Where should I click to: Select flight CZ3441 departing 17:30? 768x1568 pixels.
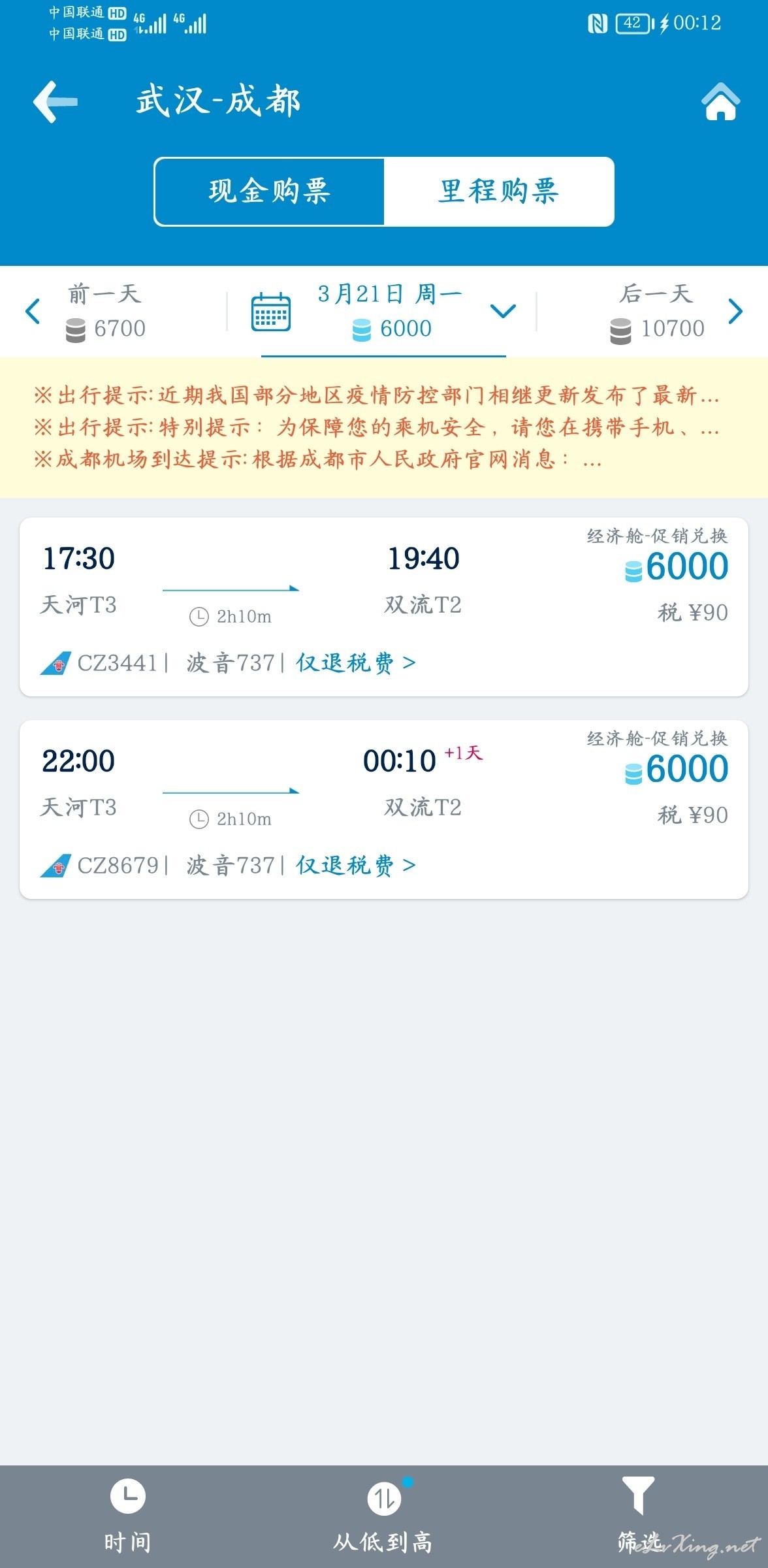[x=384, y=607]
